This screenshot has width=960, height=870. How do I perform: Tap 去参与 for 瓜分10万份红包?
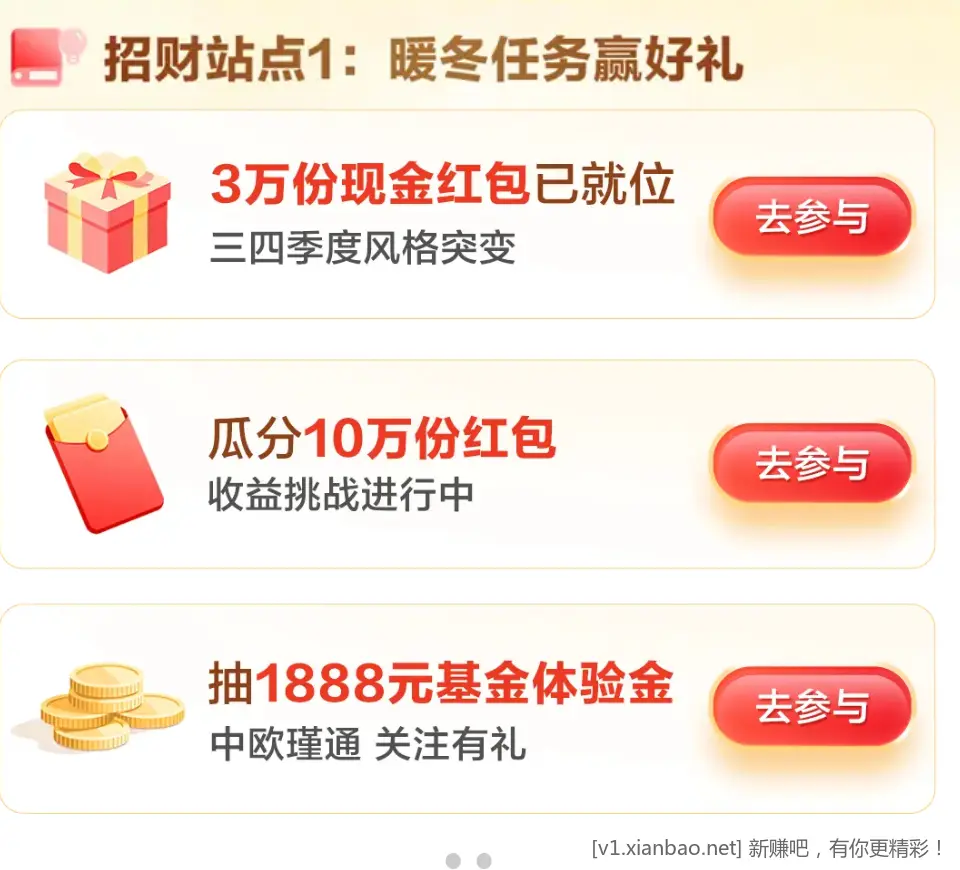pyautogui.click(x=811, y=463)
